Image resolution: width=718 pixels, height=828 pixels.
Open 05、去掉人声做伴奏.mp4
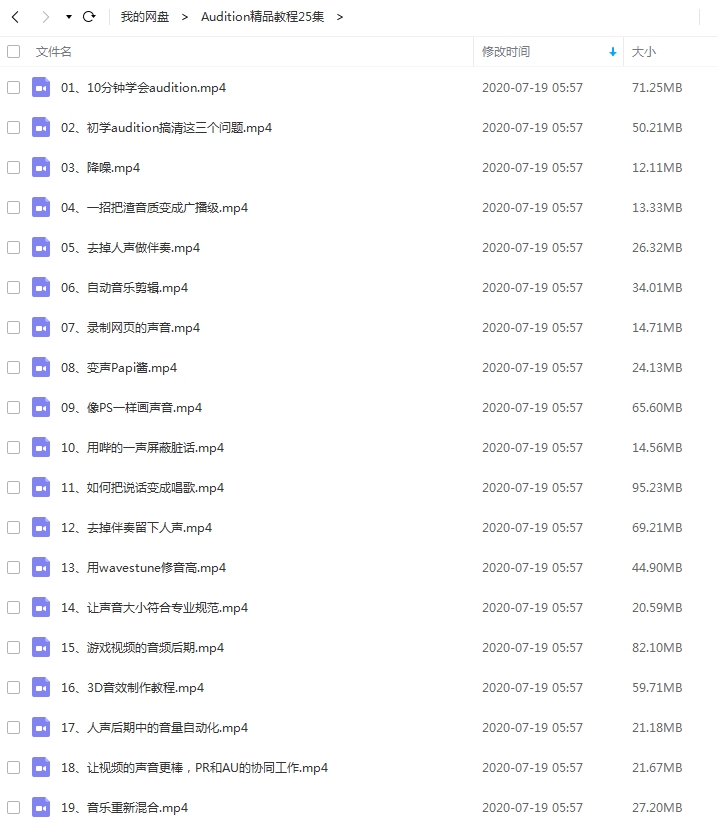tap(130, 248)
